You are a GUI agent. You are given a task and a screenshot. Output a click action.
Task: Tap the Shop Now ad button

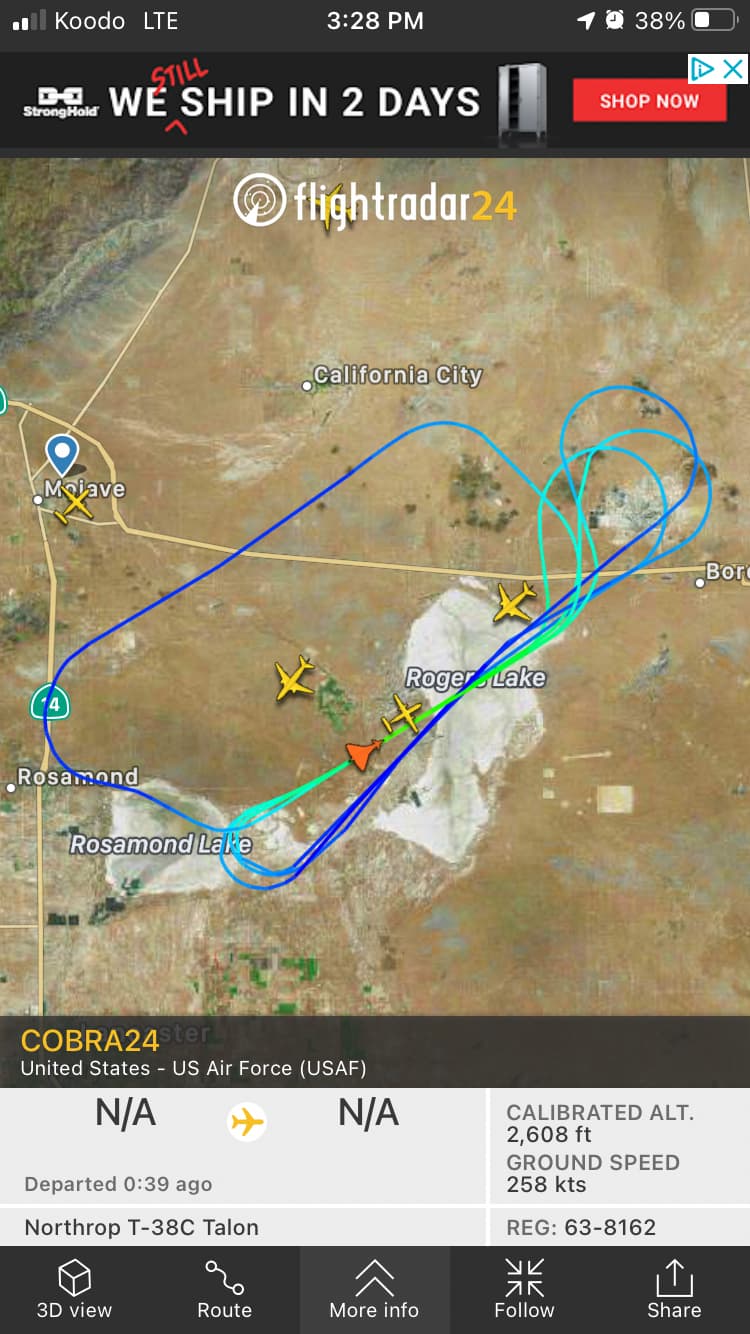pyautogui.click(x=649, y=101)
